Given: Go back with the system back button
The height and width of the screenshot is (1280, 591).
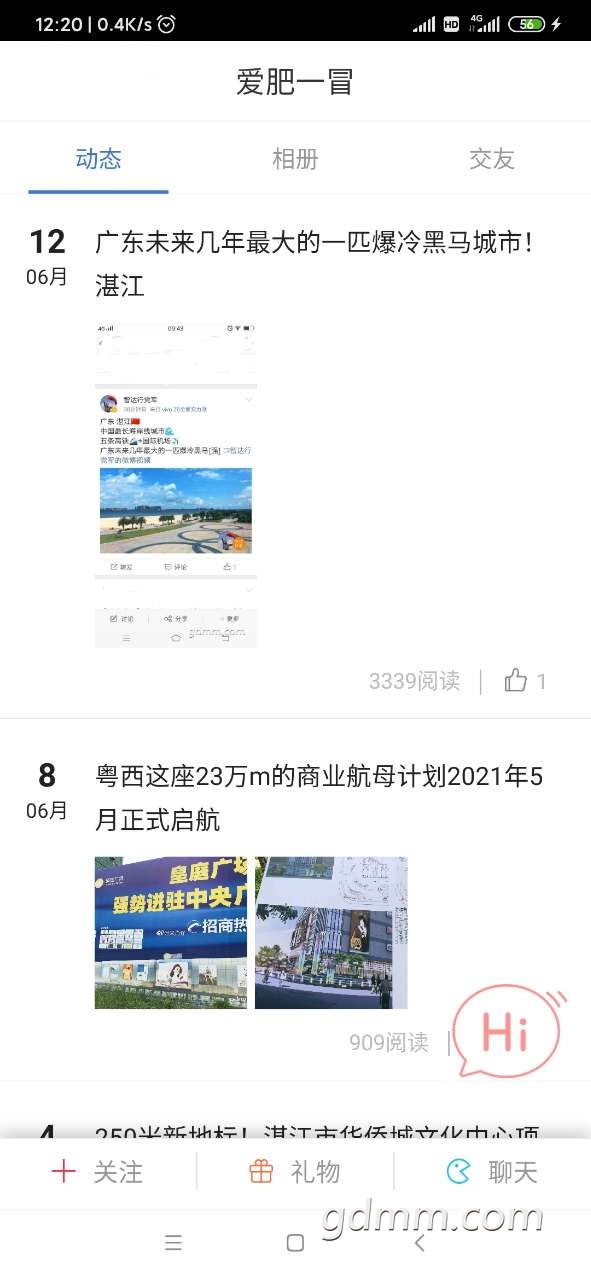Looking at the screenshot, I should tap(420, 1243).
